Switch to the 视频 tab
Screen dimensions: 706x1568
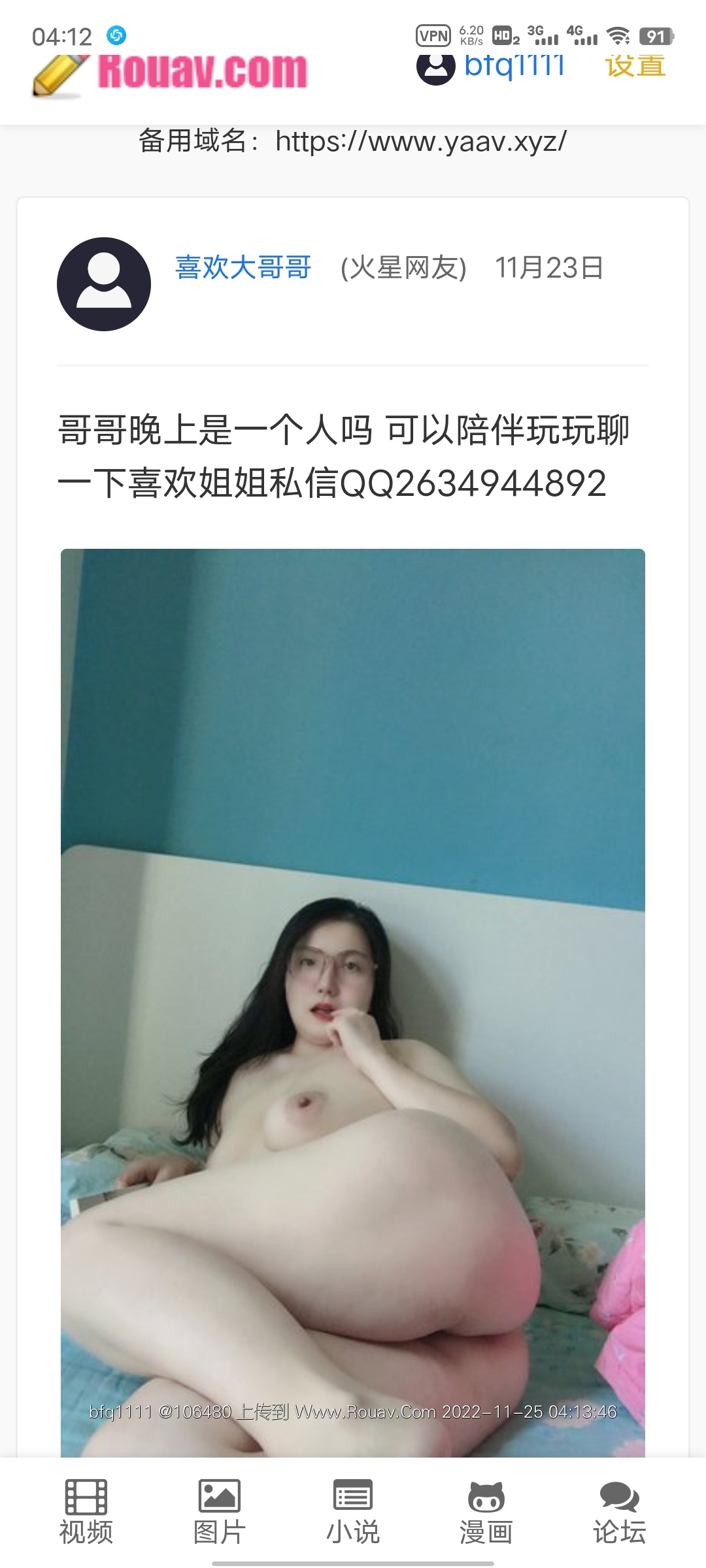click(86, 1512)
